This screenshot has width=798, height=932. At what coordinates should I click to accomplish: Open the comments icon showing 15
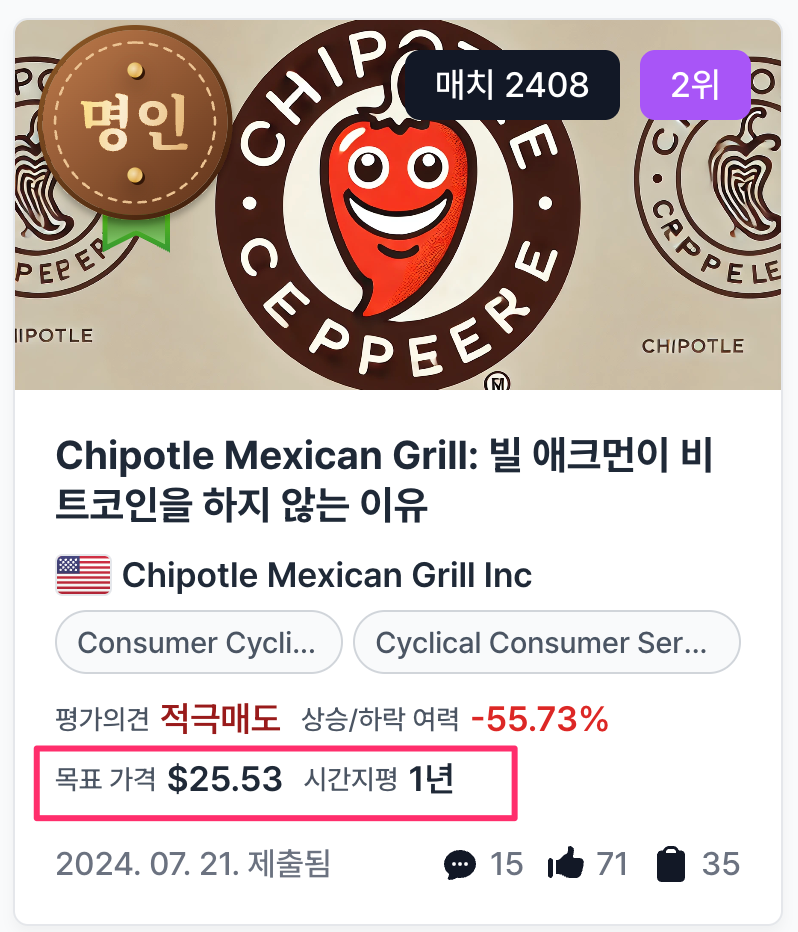[x=460, y=863]
